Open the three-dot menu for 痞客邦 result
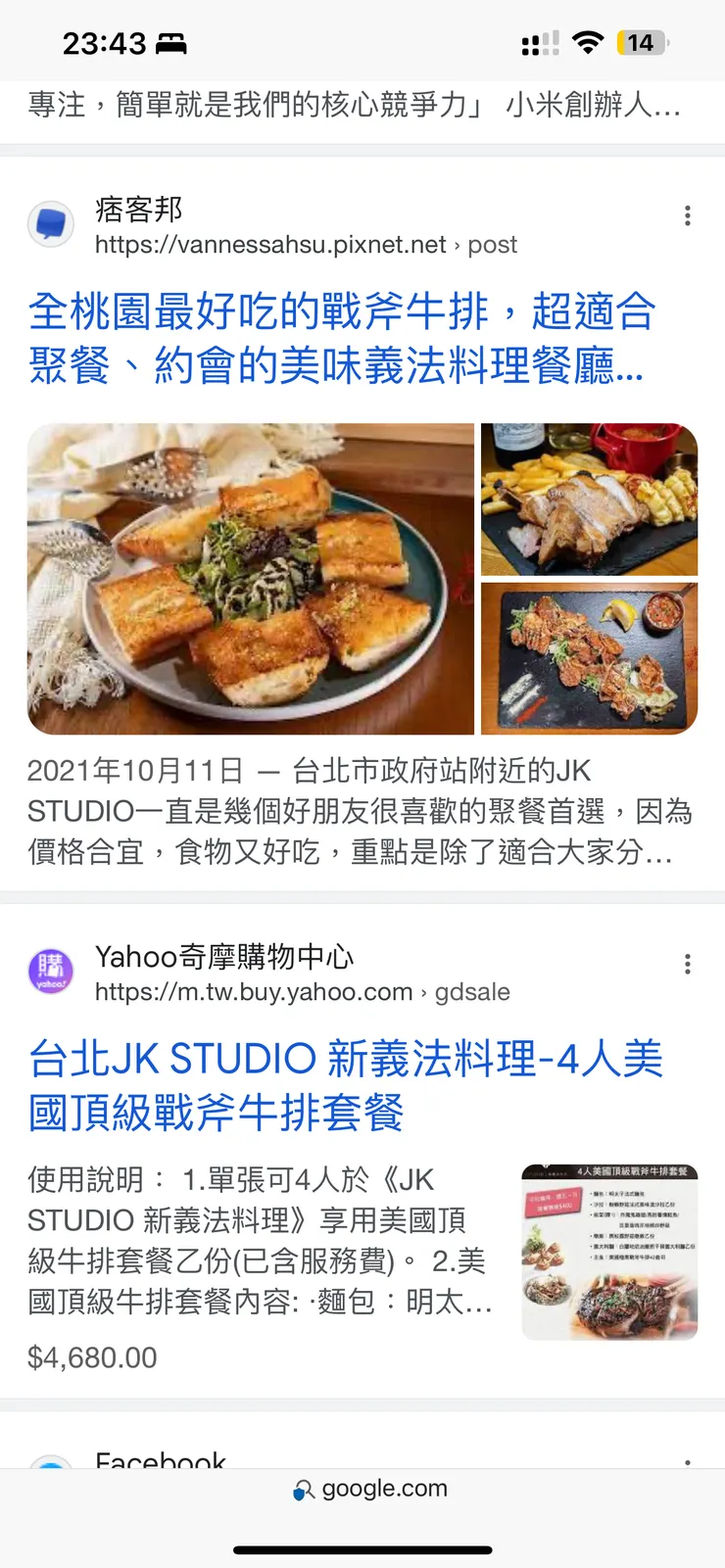 pyautogui.click(x=688, y=215)
